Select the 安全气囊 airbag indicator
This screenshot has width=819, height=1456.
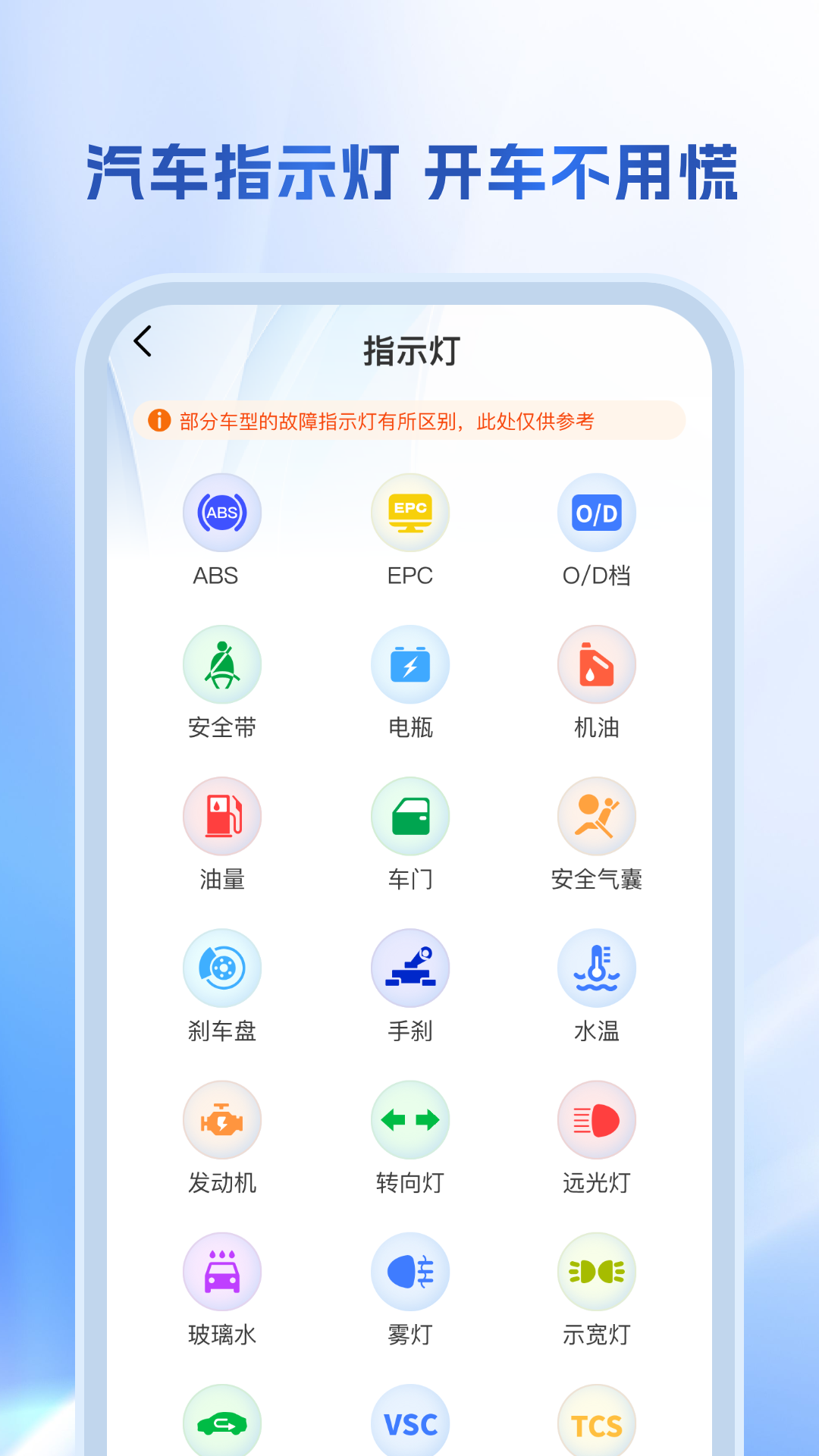click(x=597, y=816)
